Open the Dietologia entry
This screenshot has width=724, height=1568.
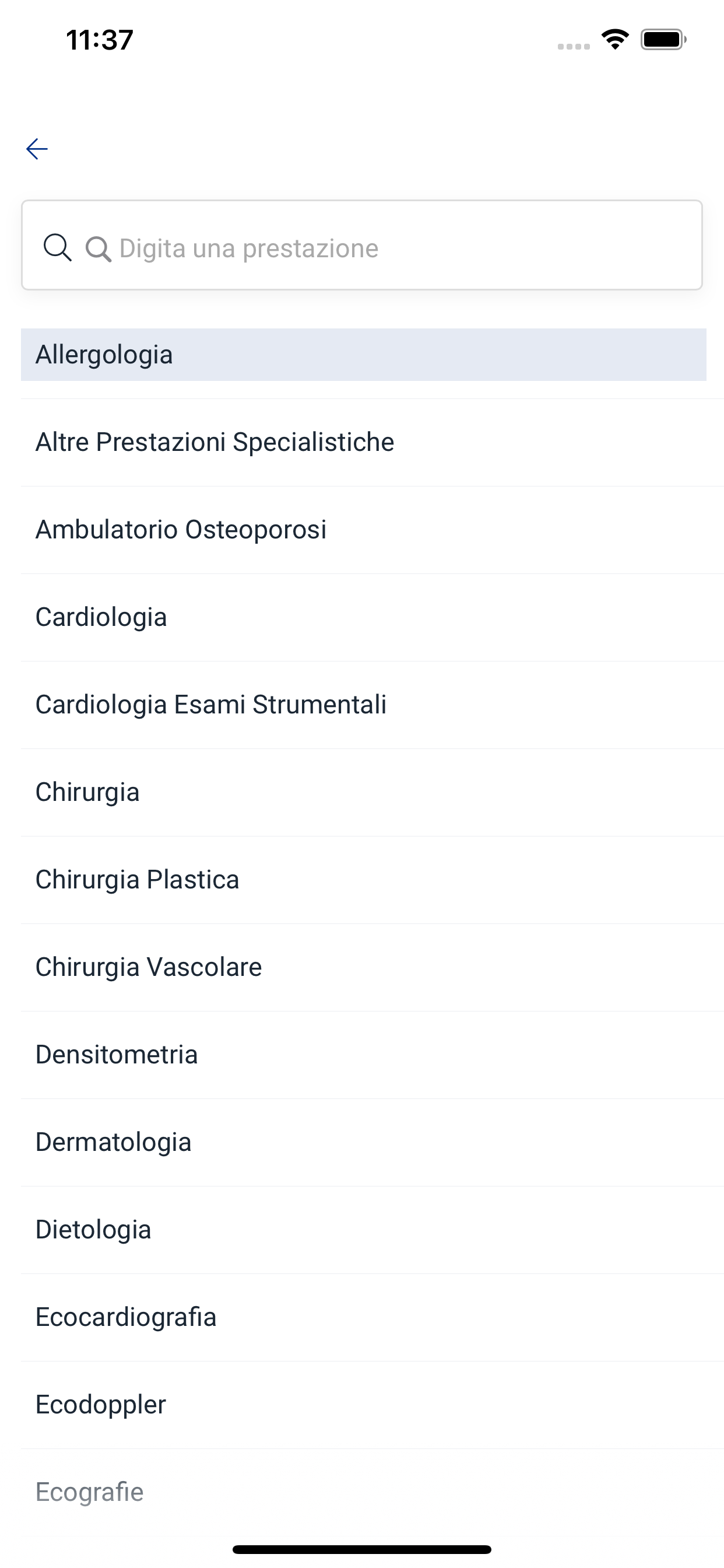(x=372, y=1230)
